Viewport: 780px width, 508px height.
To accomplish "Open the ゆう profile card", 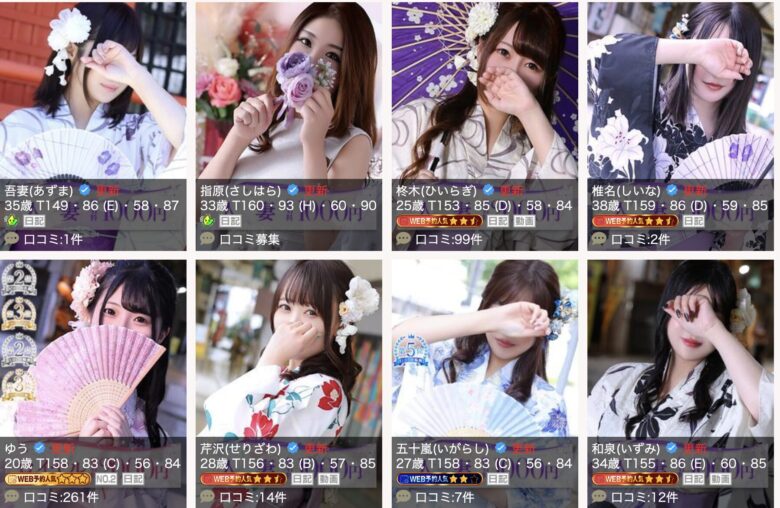I will pos(92,350).
